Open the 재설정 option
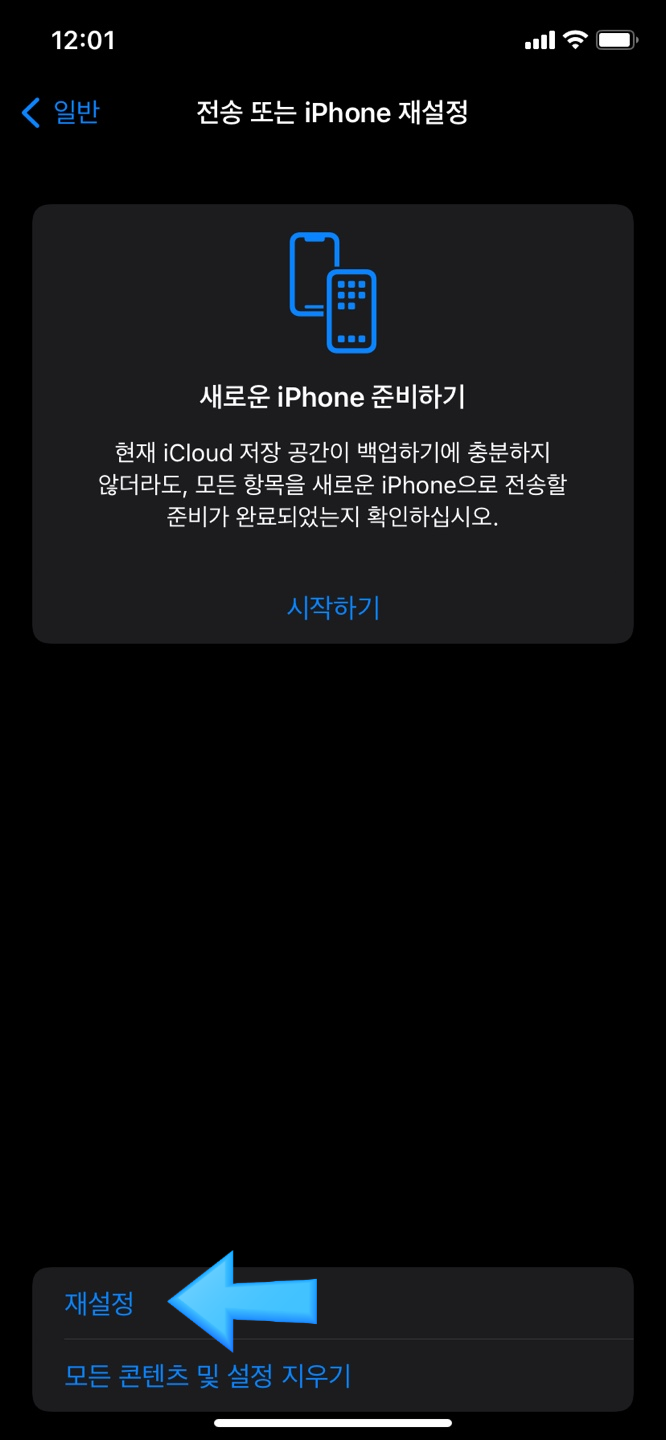Image resolution: width=666 pixels, height=1440 pixels. 333,1303
